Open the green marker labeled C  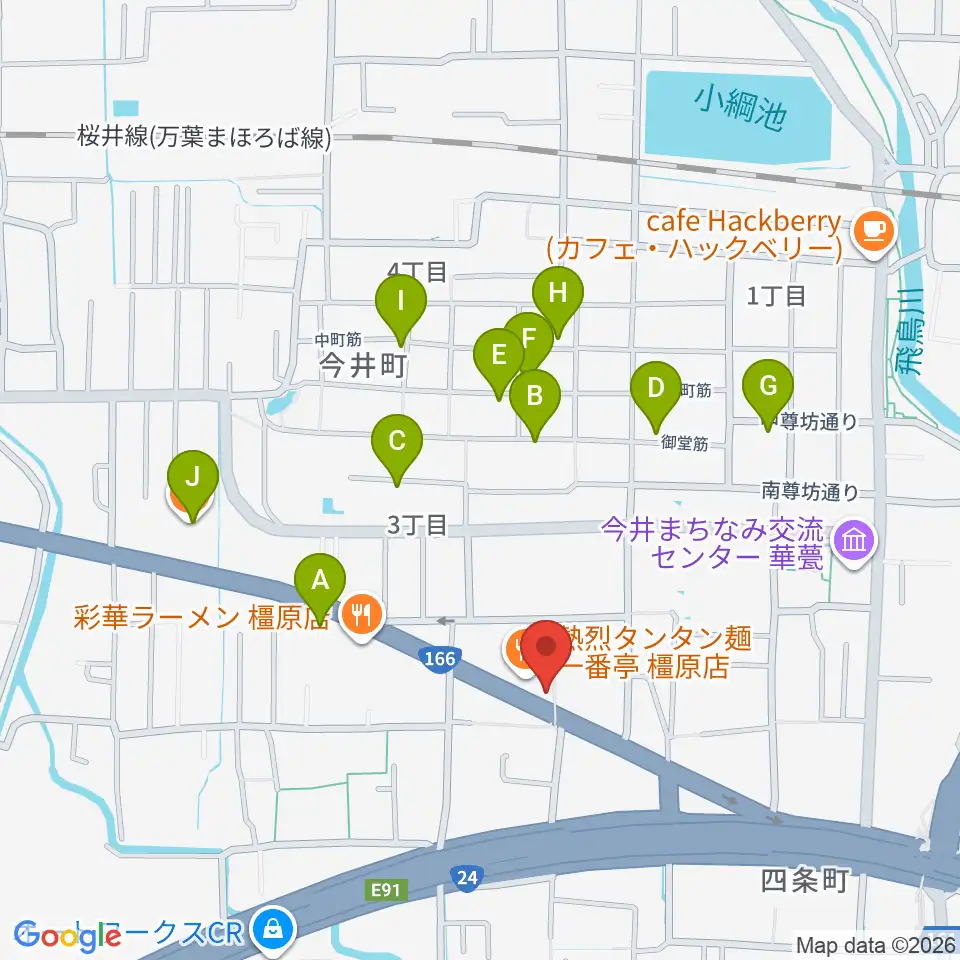[397, 448]
